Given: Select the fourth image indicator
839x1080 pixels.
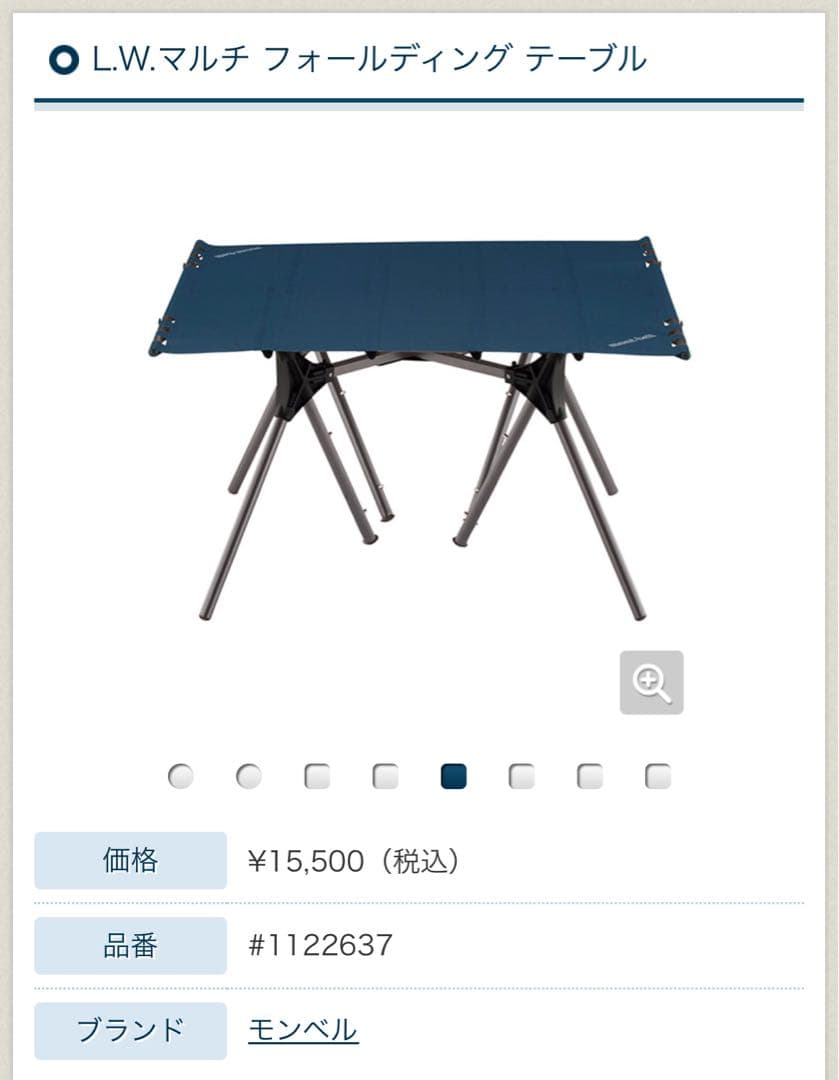Looking at the screenshot, I should click(x=385, y=776).
